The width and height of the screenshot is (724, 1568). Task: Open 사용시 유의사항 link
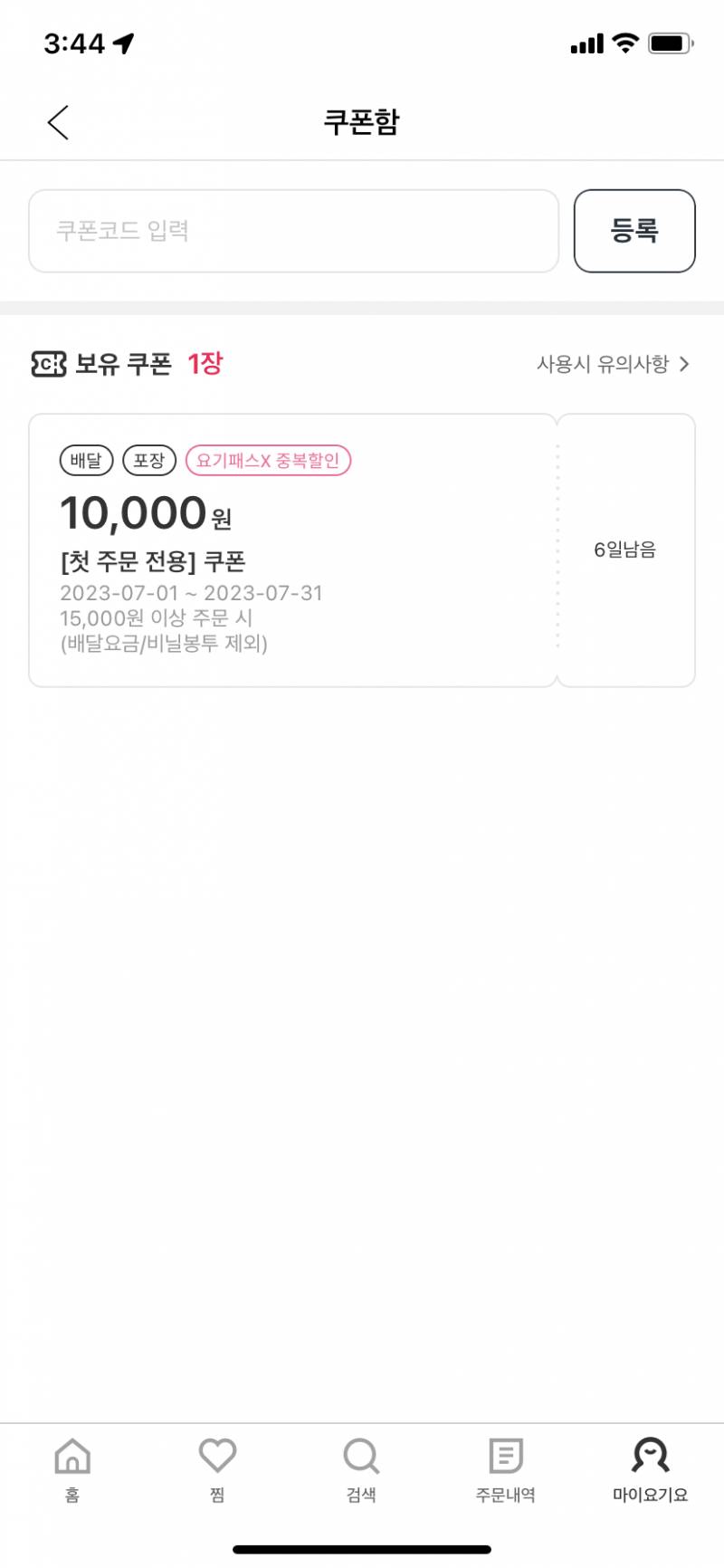613,364
